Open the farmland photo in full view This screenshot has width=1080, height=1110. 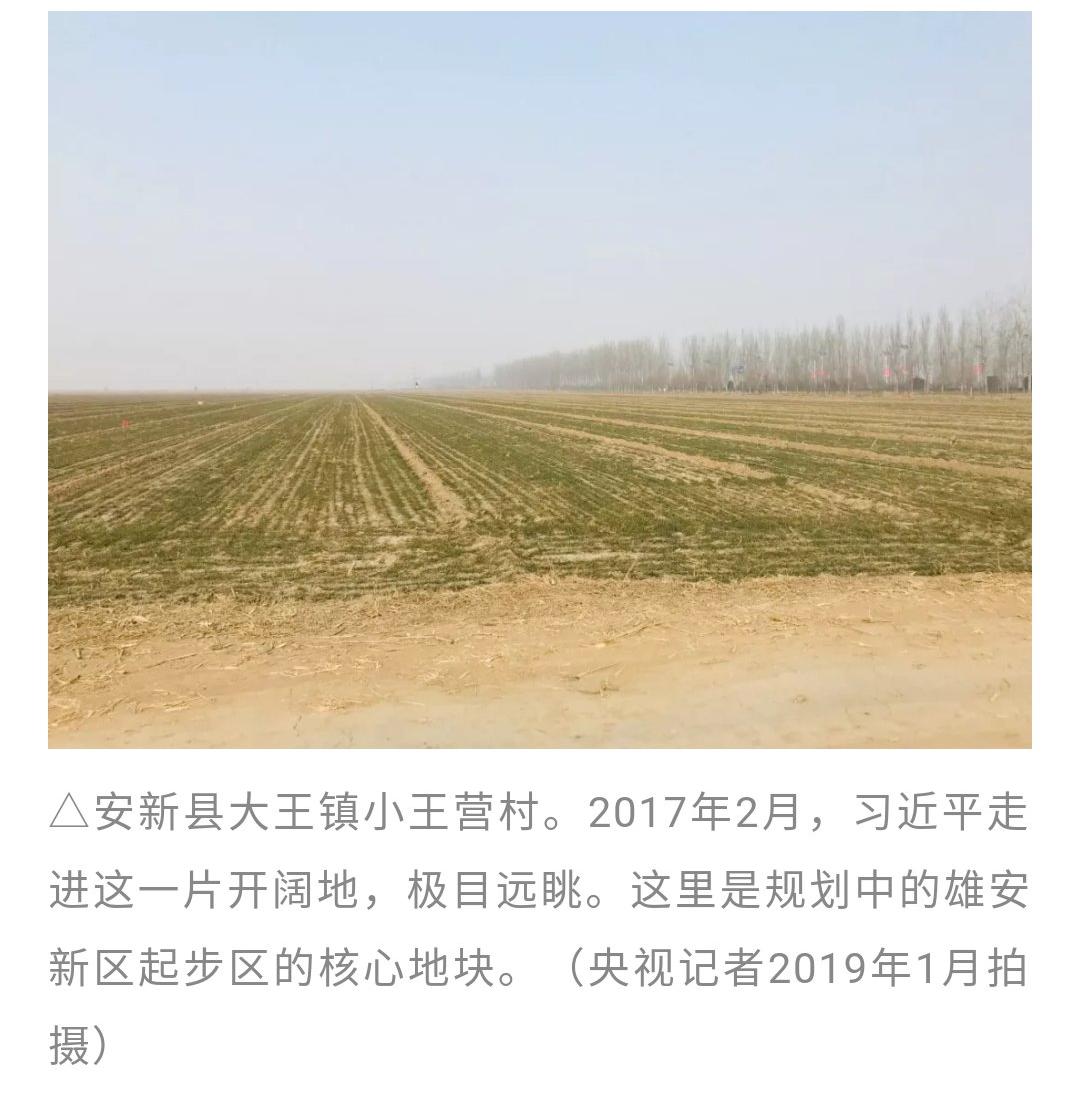[x=540, y=380]
